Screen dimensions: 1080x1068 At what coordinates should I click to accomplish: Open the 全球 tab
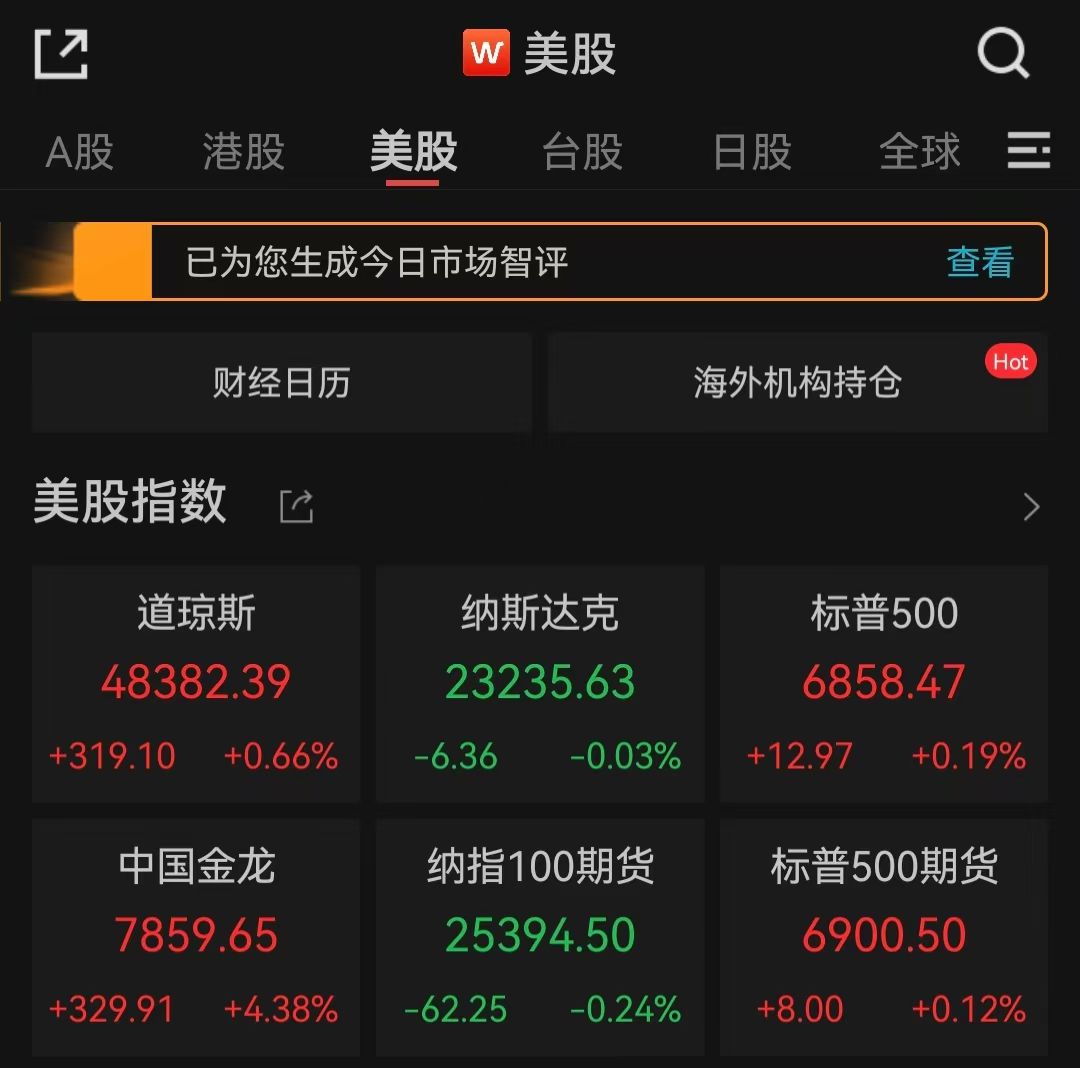pyautogui.click(x=920, y=152)
